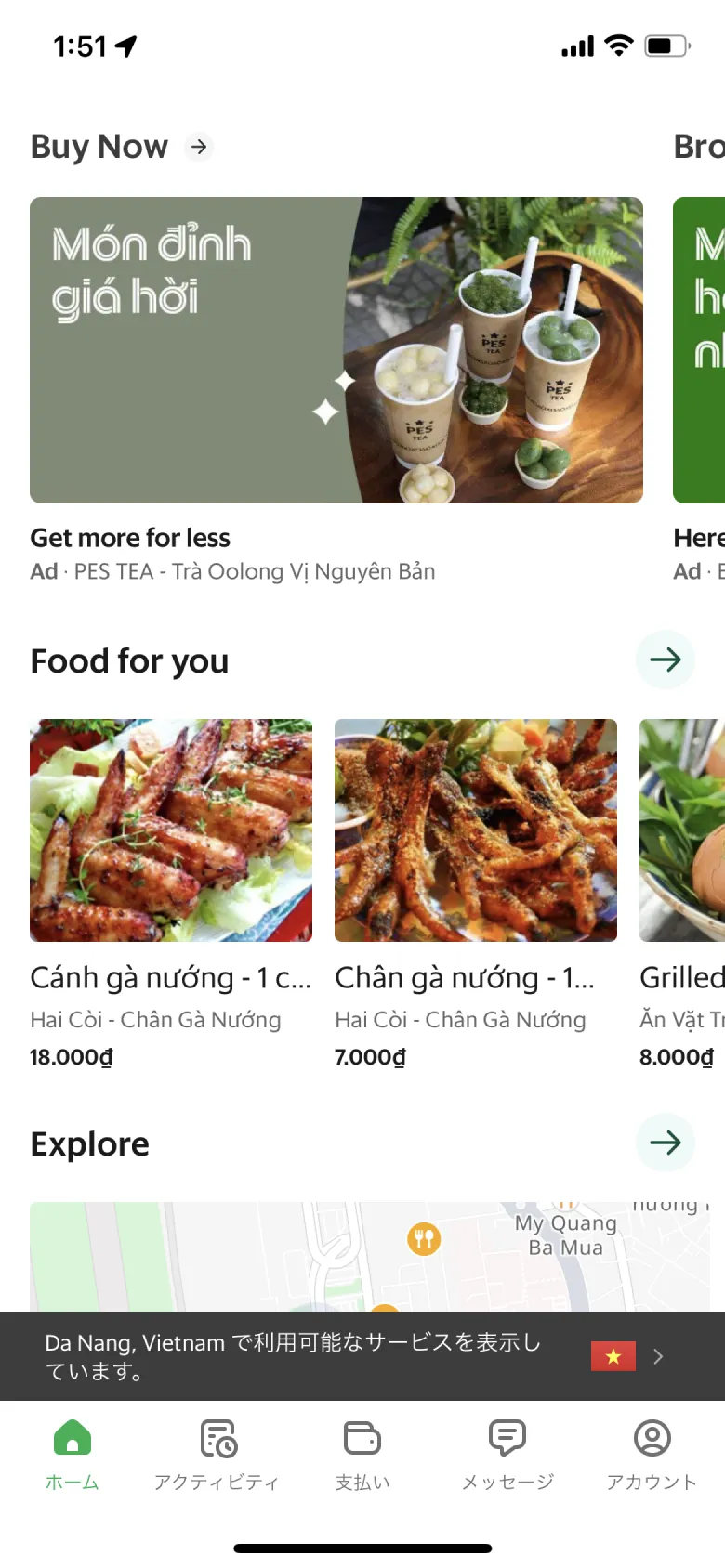This screenshot has width=725, height=1568.
Task: Open the メッセージ messages chat icon
Action: pyautogui.click(x=506, y=1437)
